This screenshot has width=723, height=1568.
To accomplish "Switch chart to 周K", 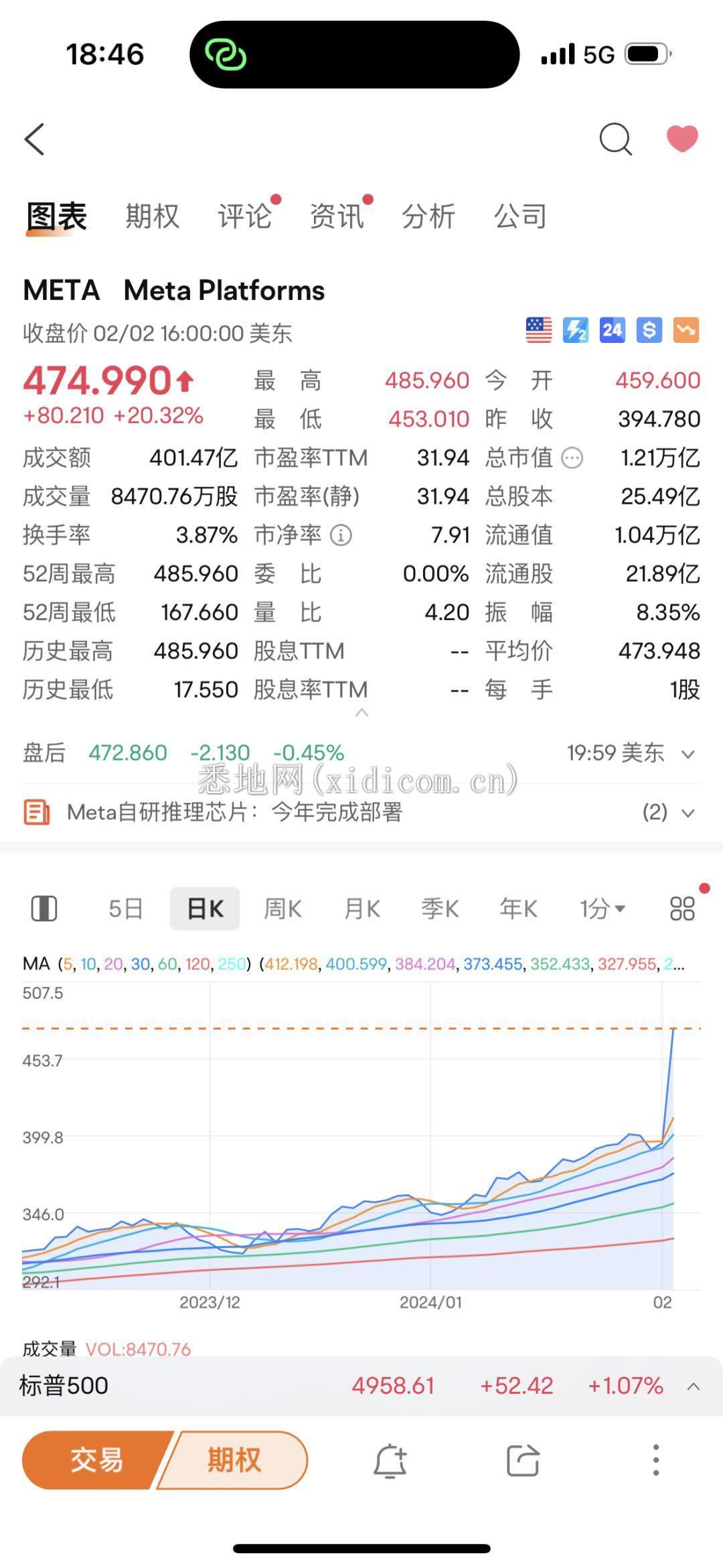I will (x=283, y=909).
